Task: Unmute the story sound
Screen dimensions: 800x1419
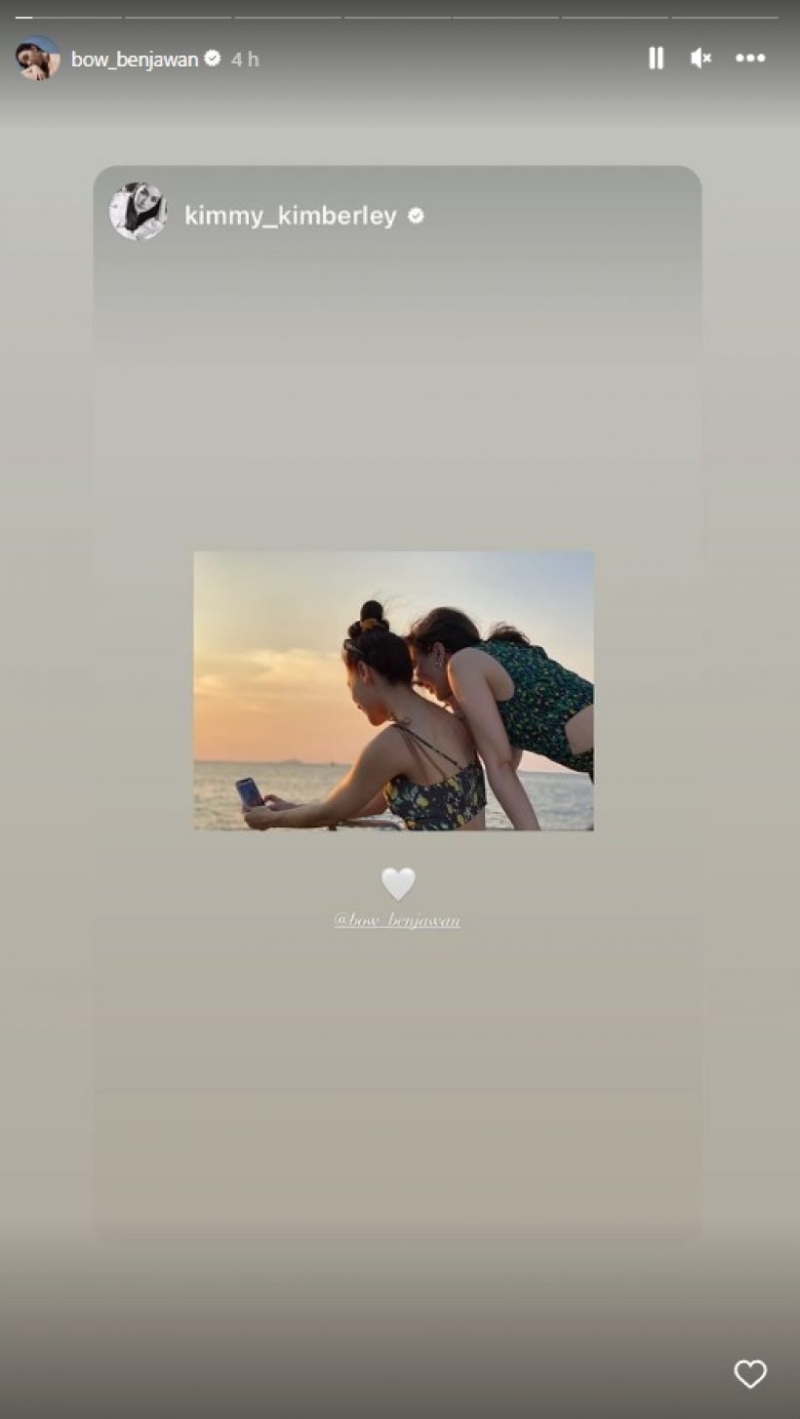Action: 701,58
